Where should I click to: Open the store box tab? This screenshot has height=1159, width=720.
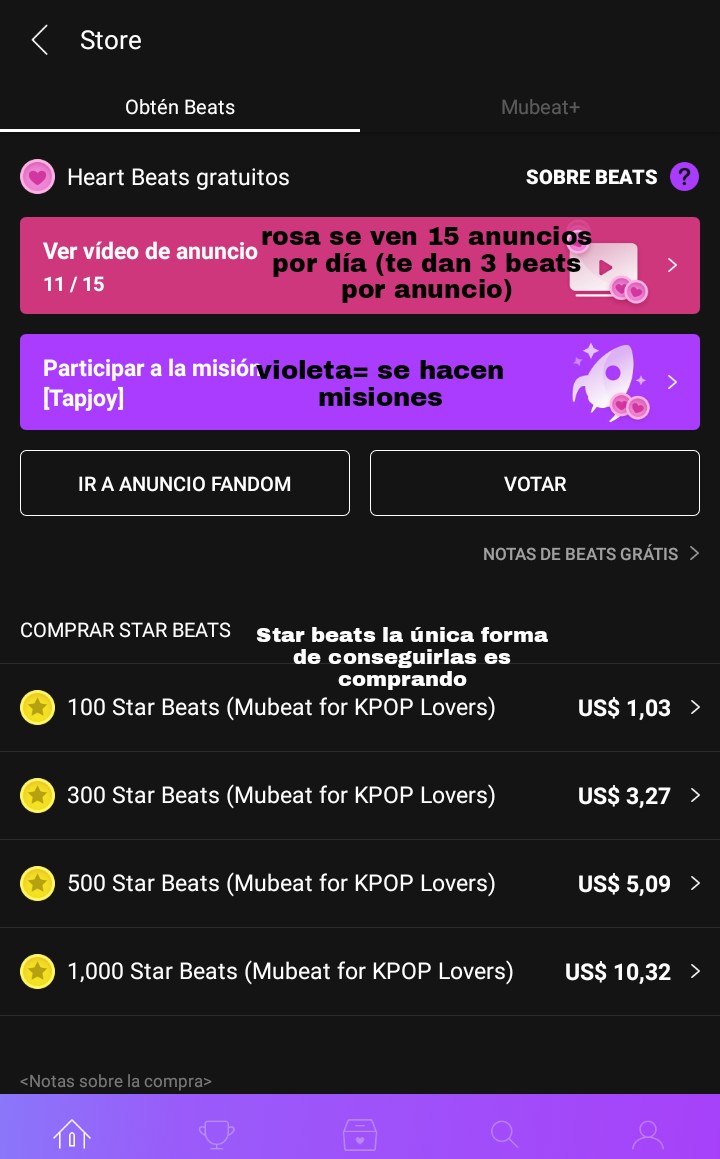[360, 1133]
